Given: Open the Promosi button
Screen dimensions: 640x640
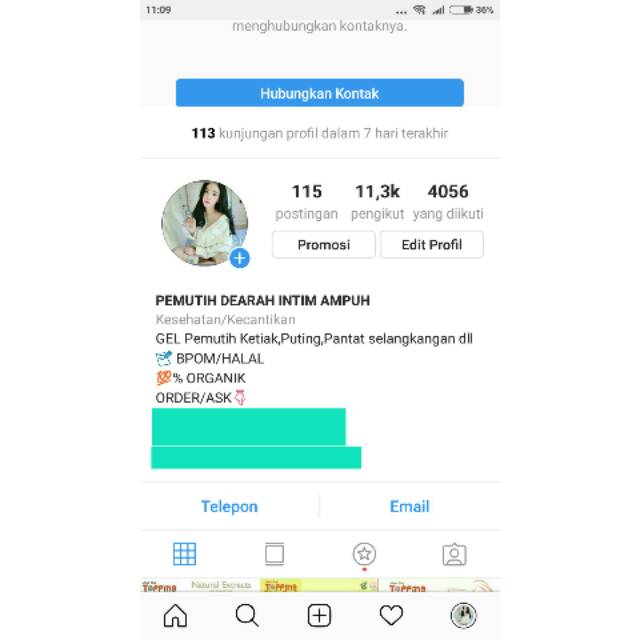Looking at the screenshot, I should coord(323,245).
